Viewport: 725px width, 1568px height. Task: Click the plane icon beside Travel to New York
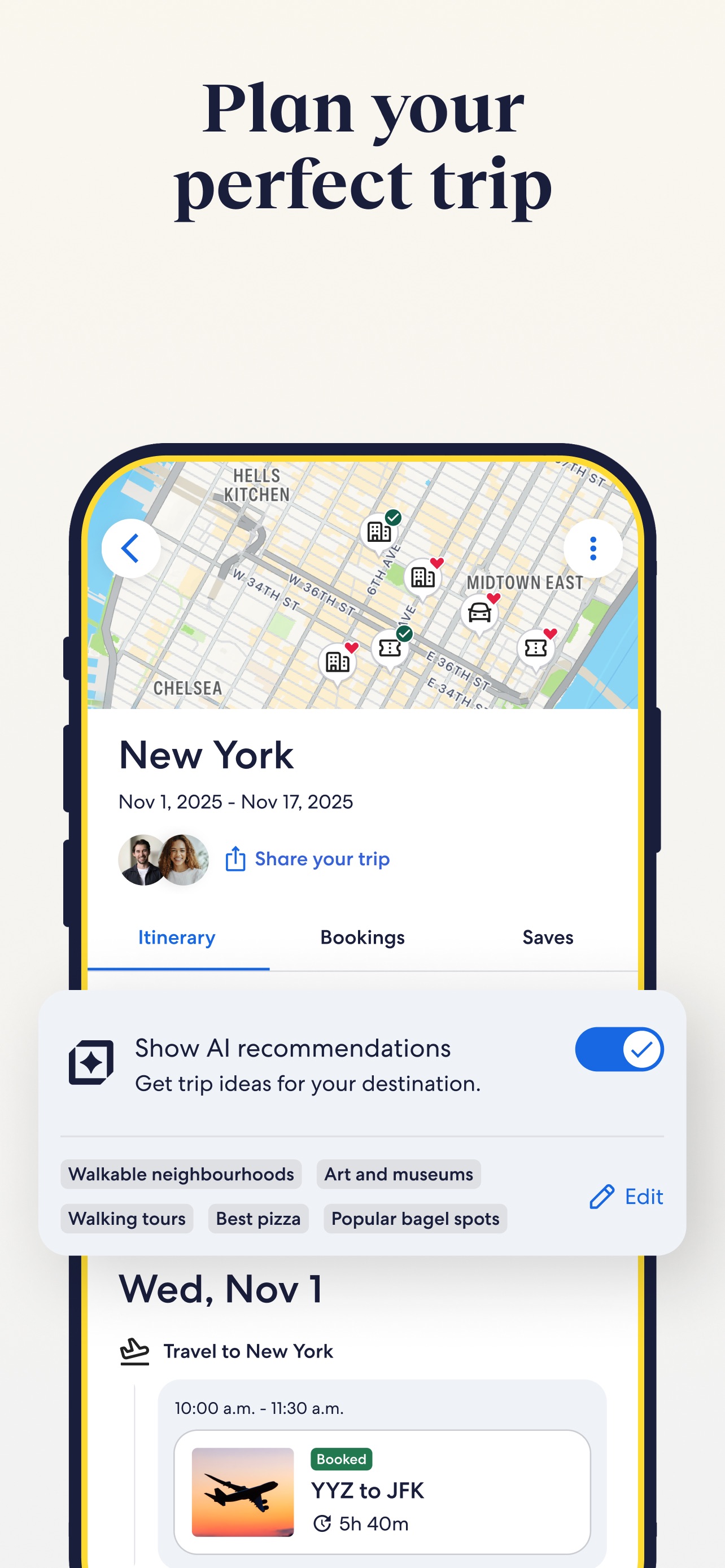[x=133, y=1351]
